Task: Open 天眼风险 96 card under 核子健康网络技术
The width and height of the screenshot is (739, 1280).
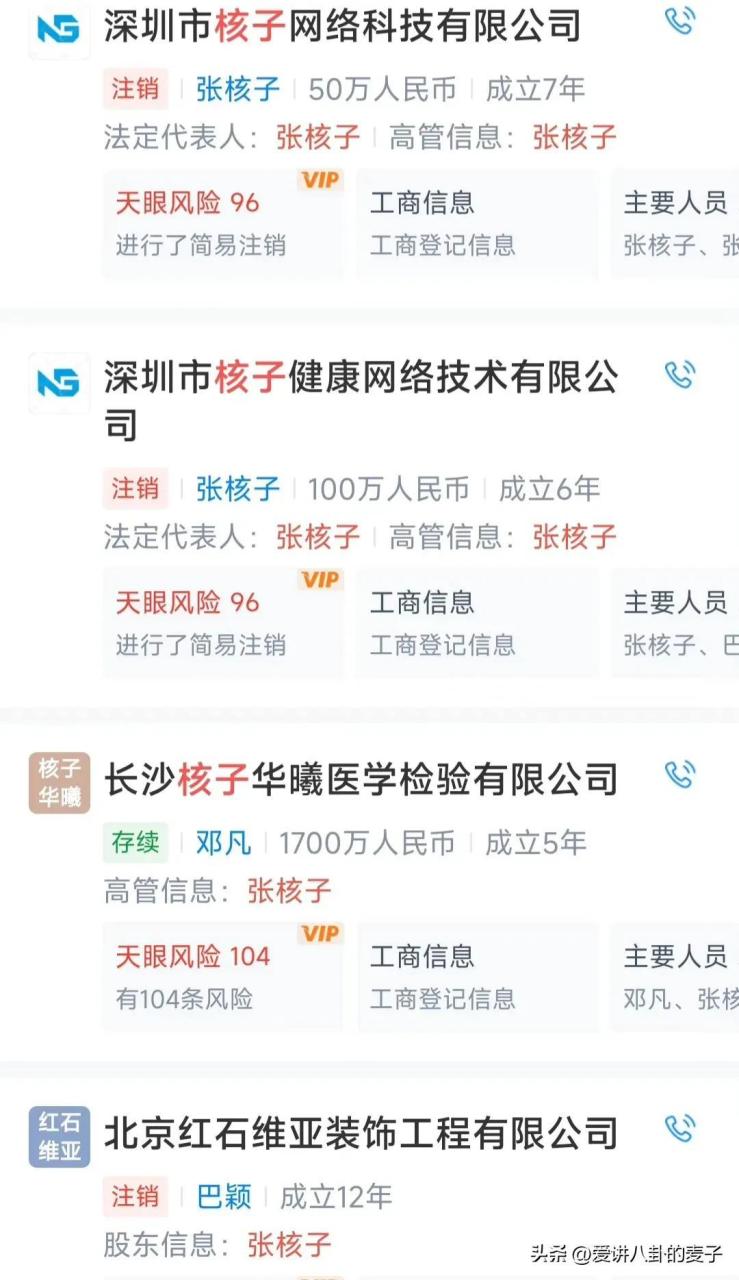Action: tap(222, 623)
